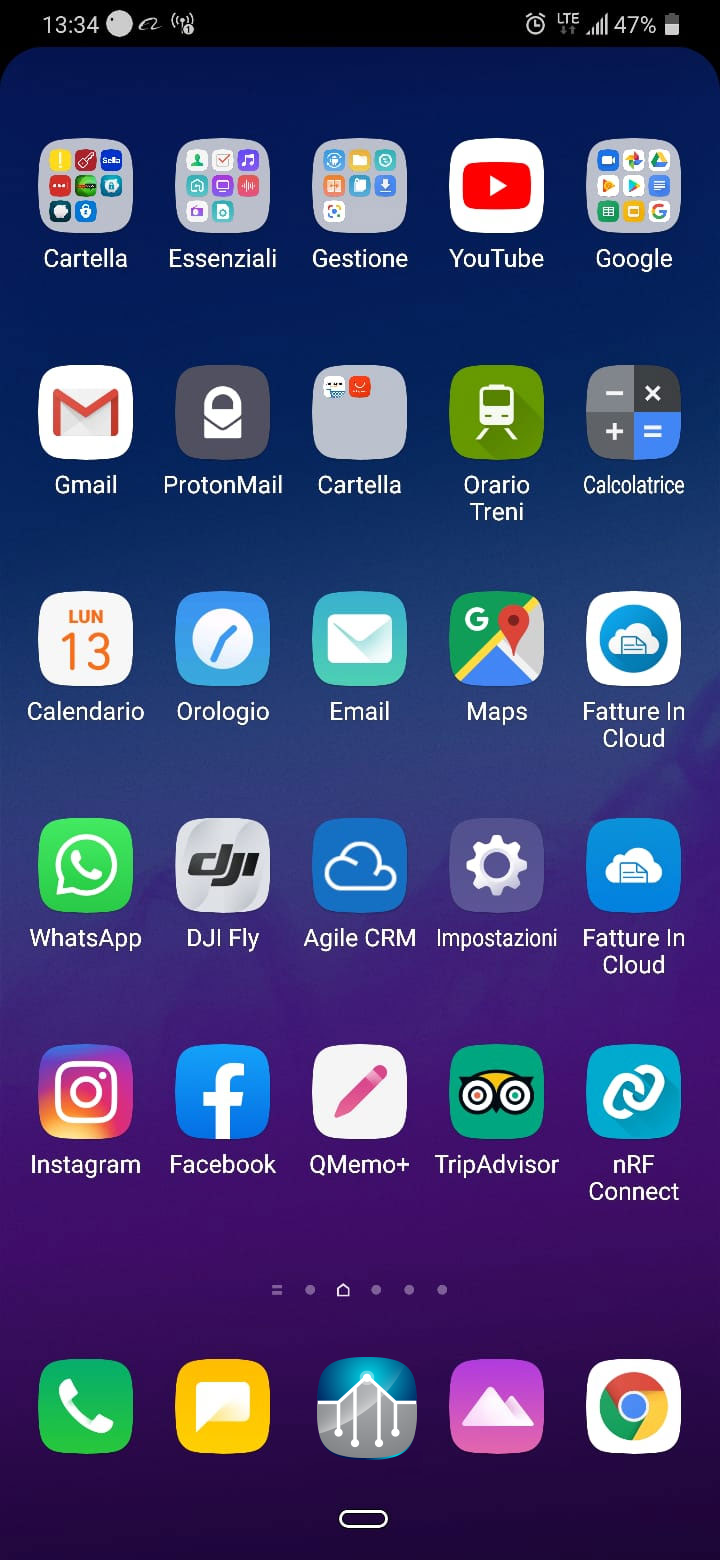Open the Google apps folder
The image size is (720, 1560).
[x=633, y=186]
